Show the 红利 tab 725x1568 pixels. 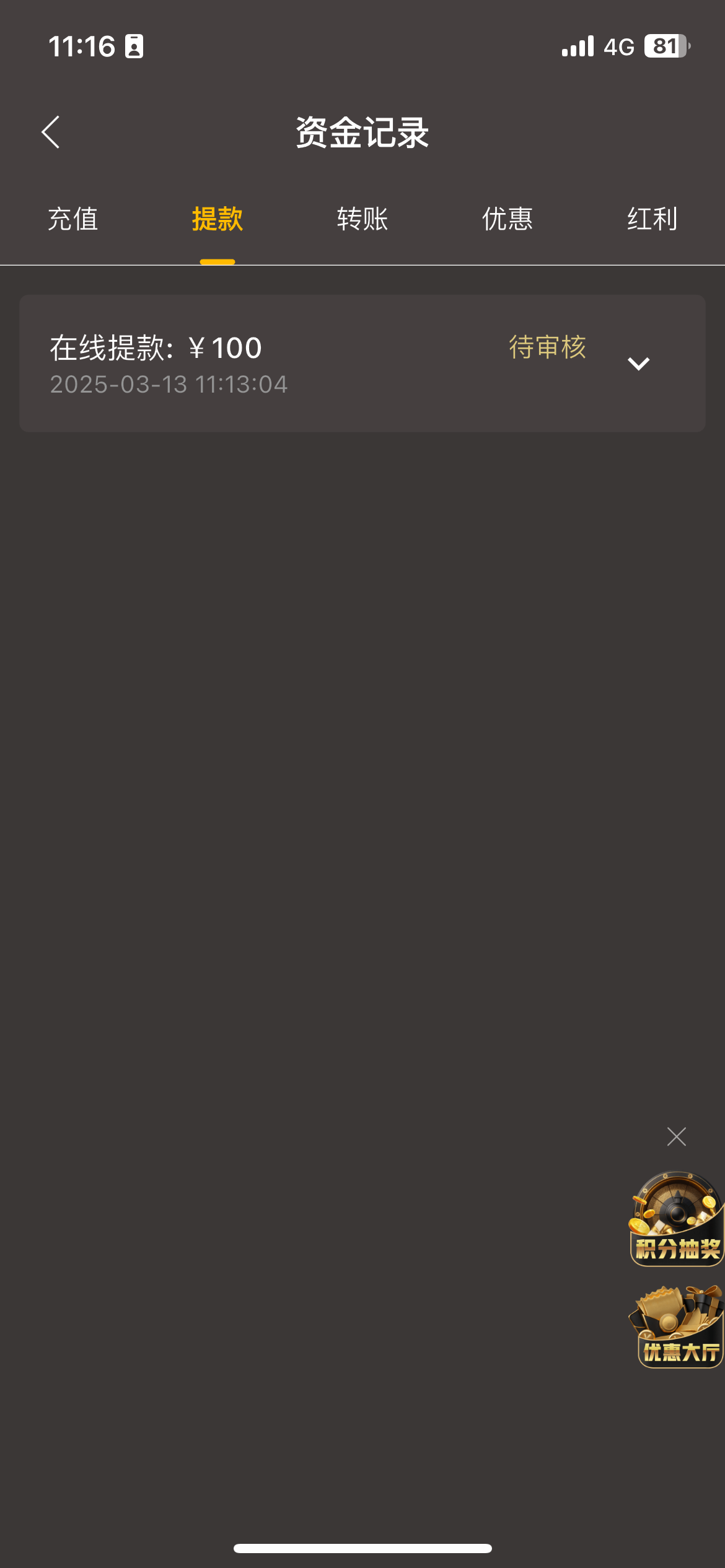[x=652, y=219]
